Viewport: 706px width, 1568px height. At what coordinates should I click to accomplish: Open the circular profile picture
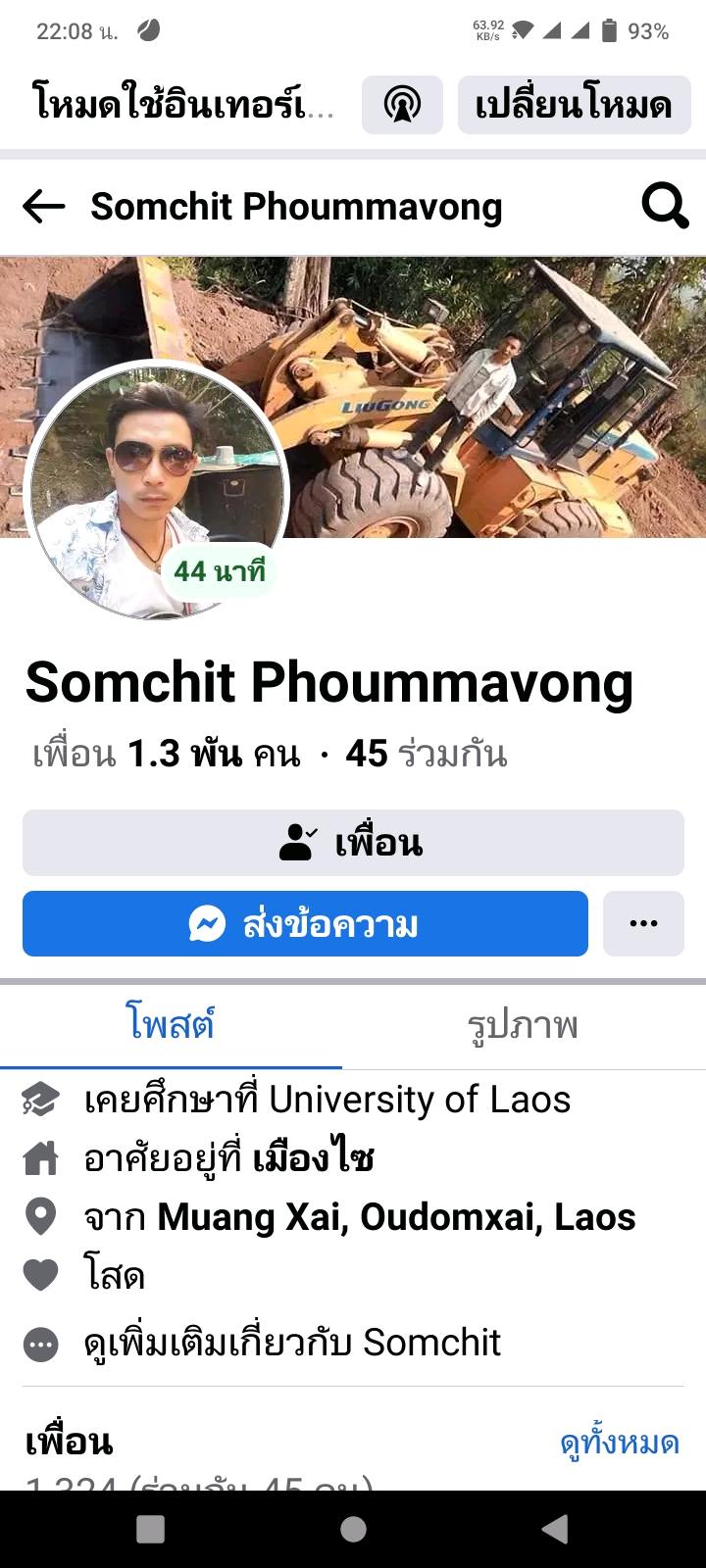tap(157, 490)
